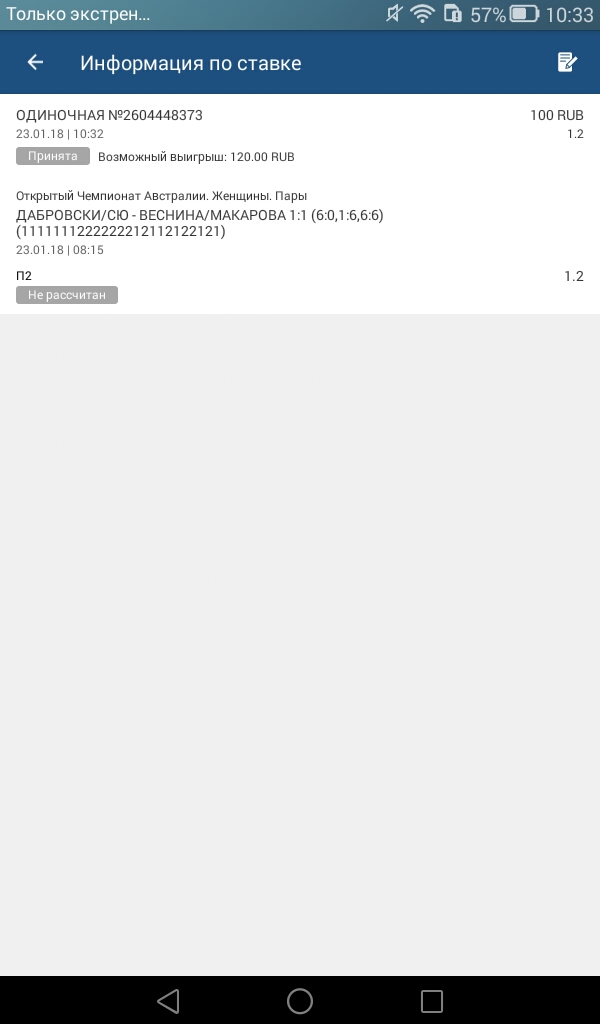Viewport: 600px width, 1024px height.
Task: Open the edit note icon
Action: [567, 63]
